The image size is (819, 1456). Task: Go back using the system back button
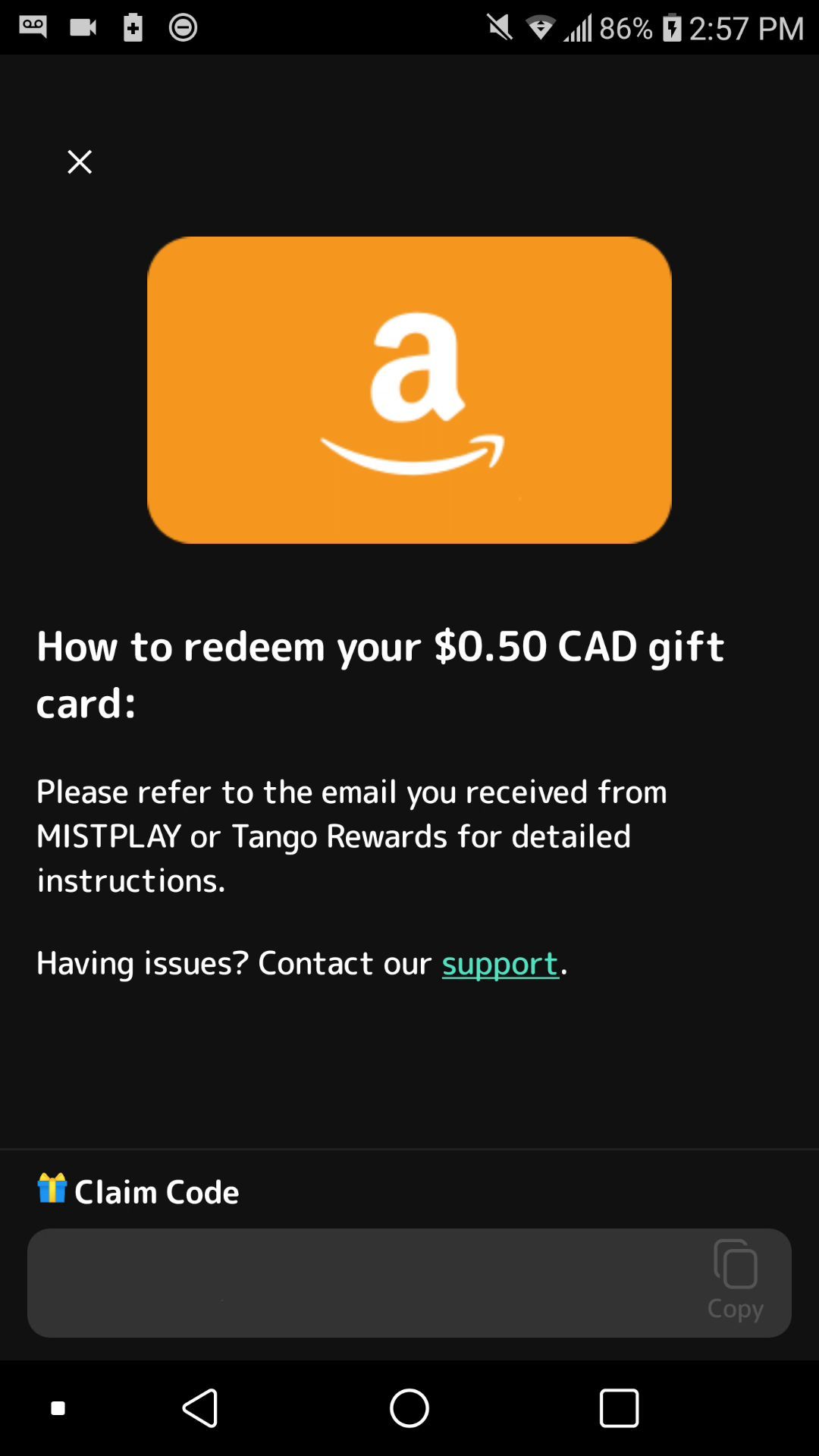click(x=201, y=1408)
